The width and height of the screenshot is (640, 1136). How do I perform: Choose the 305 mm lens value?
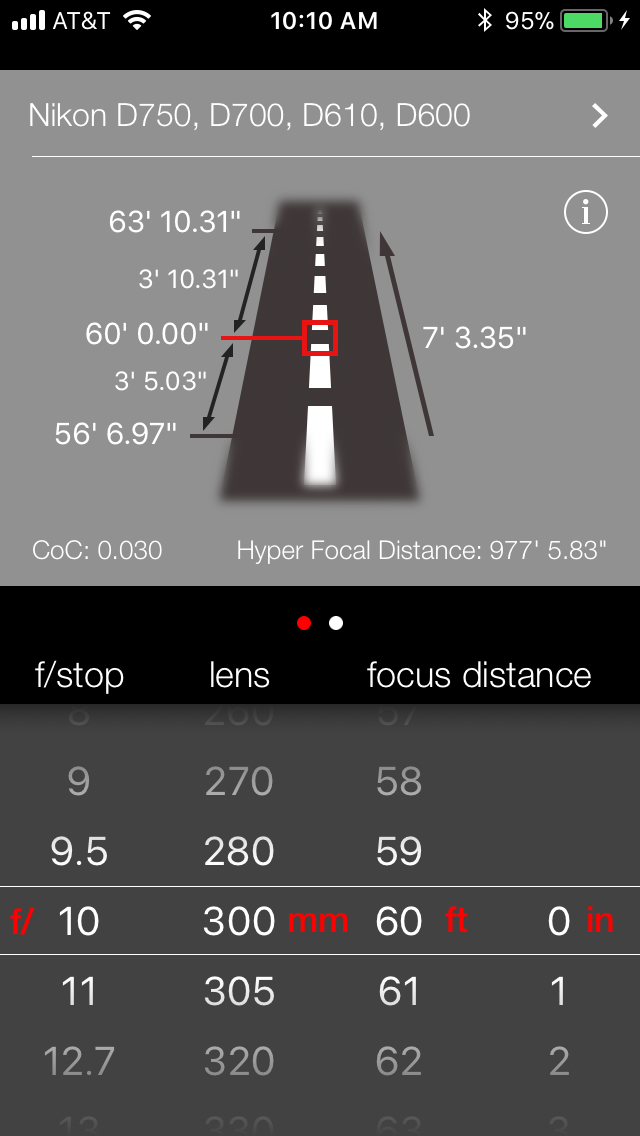tap(239, 992)
